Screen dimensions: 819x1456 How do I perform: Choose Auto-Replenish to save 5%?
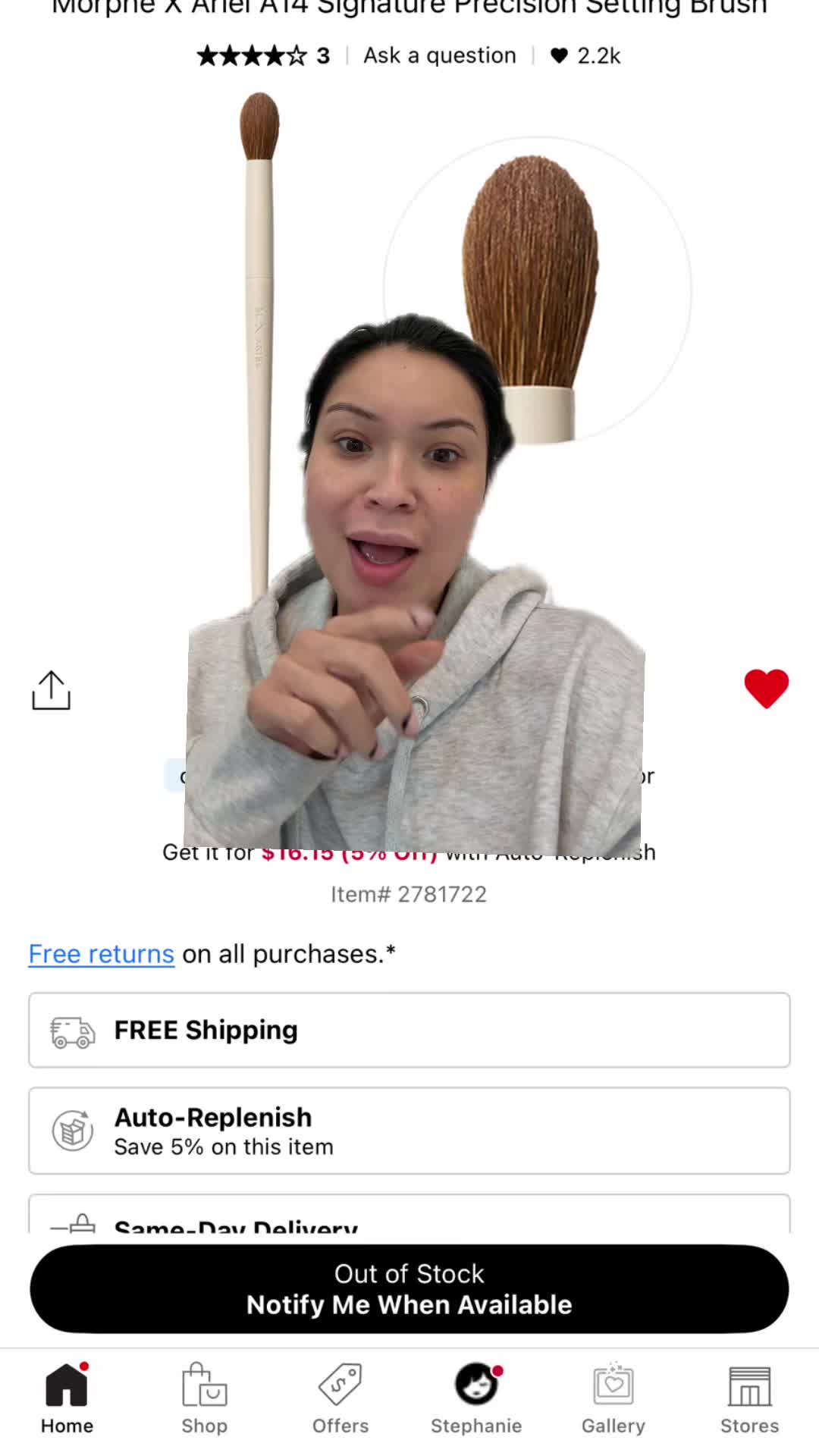click(x=409, y=1131)
